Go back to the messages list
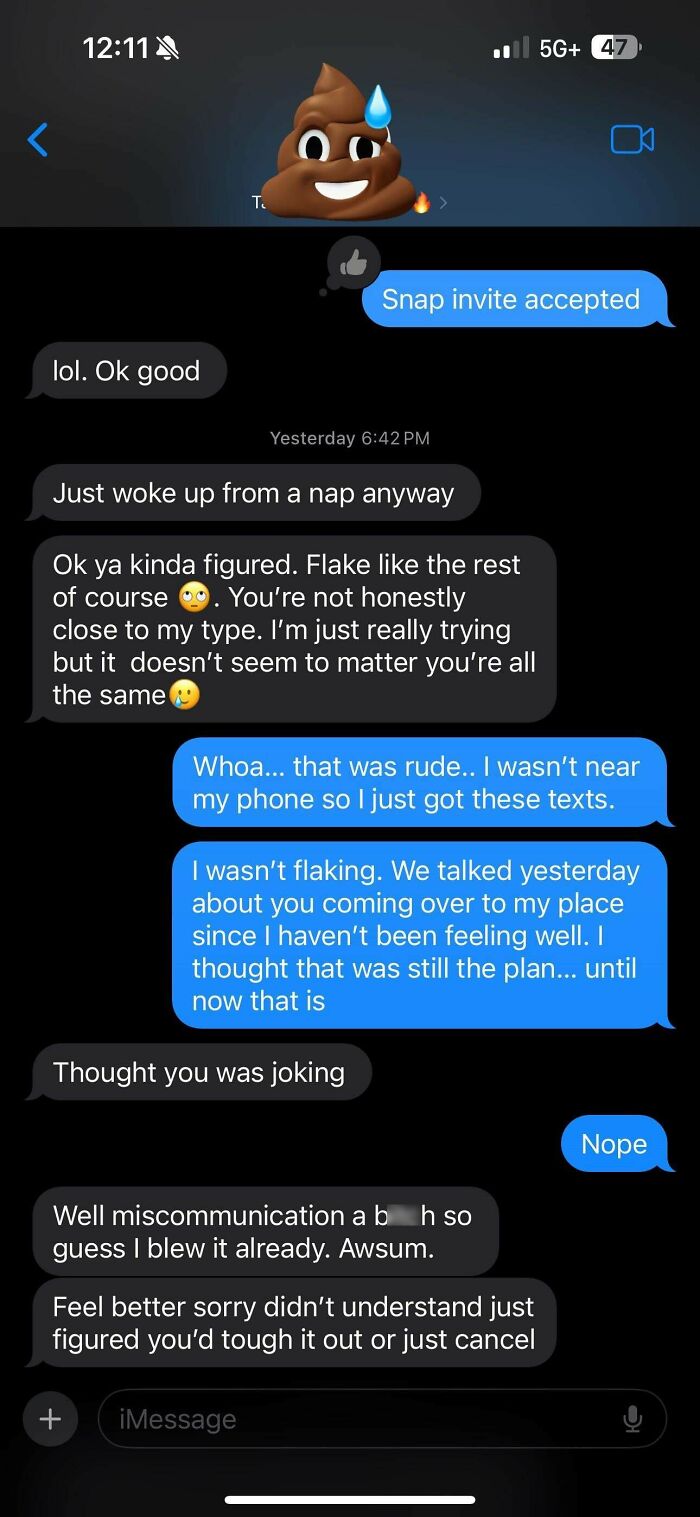Screen dimensions: 700x1517 [x=38, y=140]
